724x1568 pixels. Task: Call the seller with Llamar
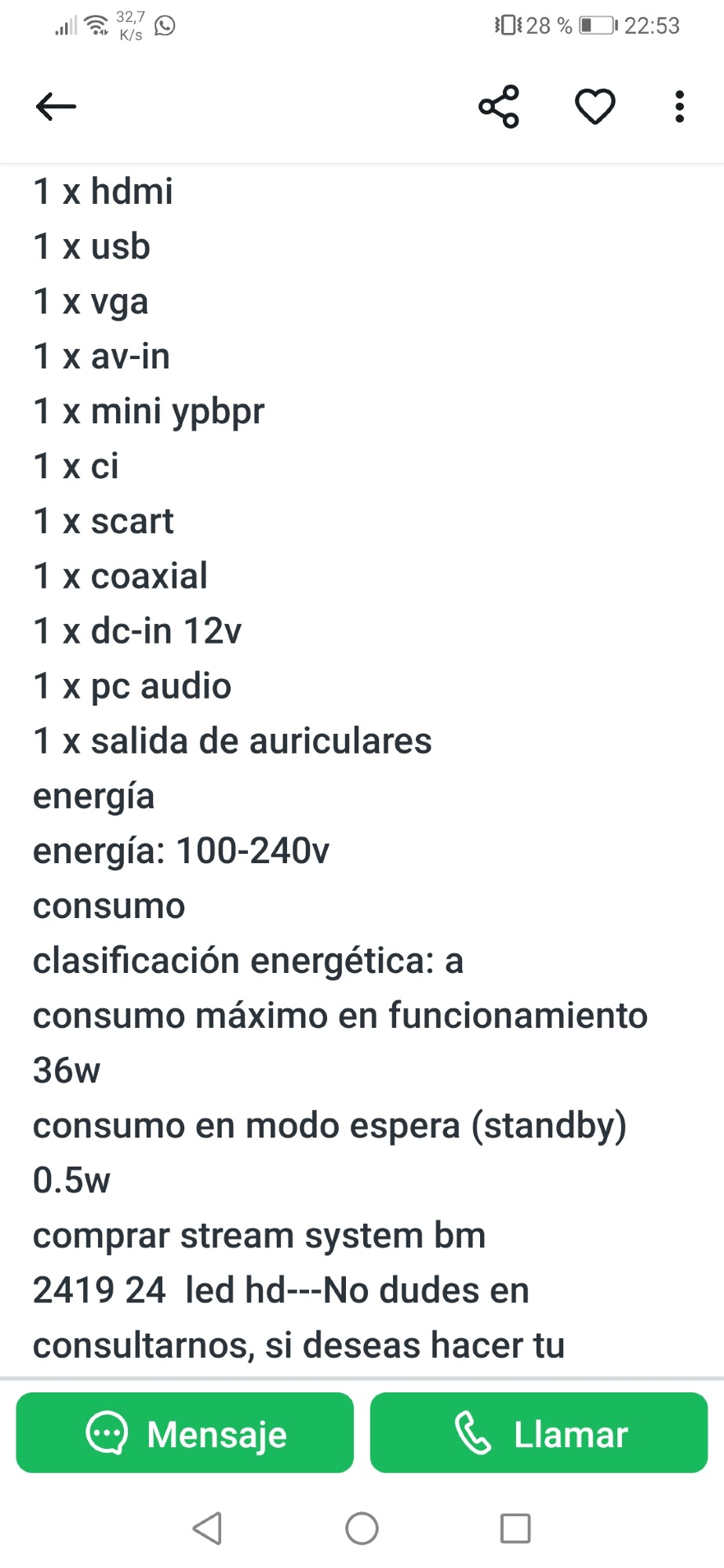pyautogui.click(x=539, y=1434)
